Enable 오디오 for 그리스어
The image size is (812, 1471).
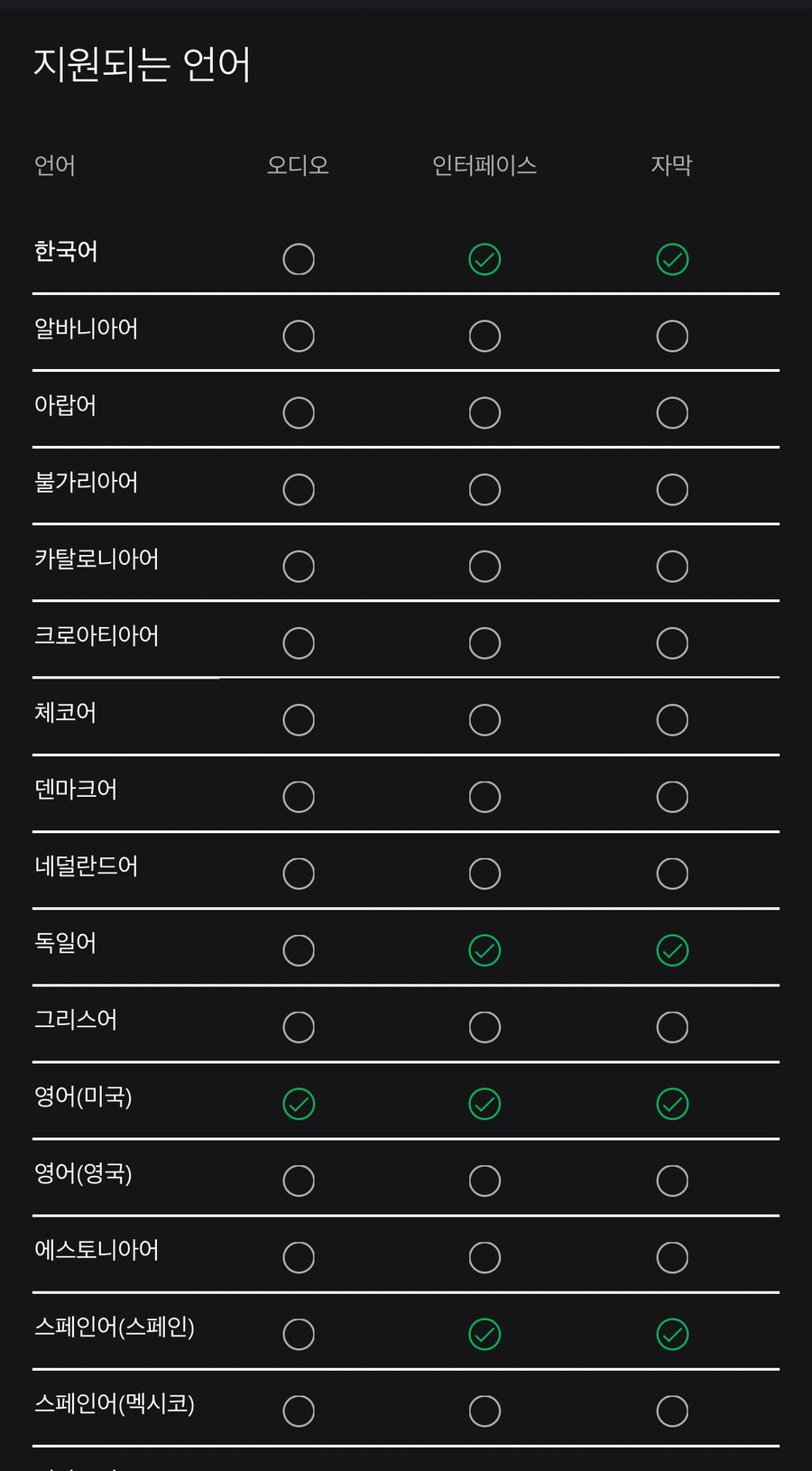[x=299, y=1026]
